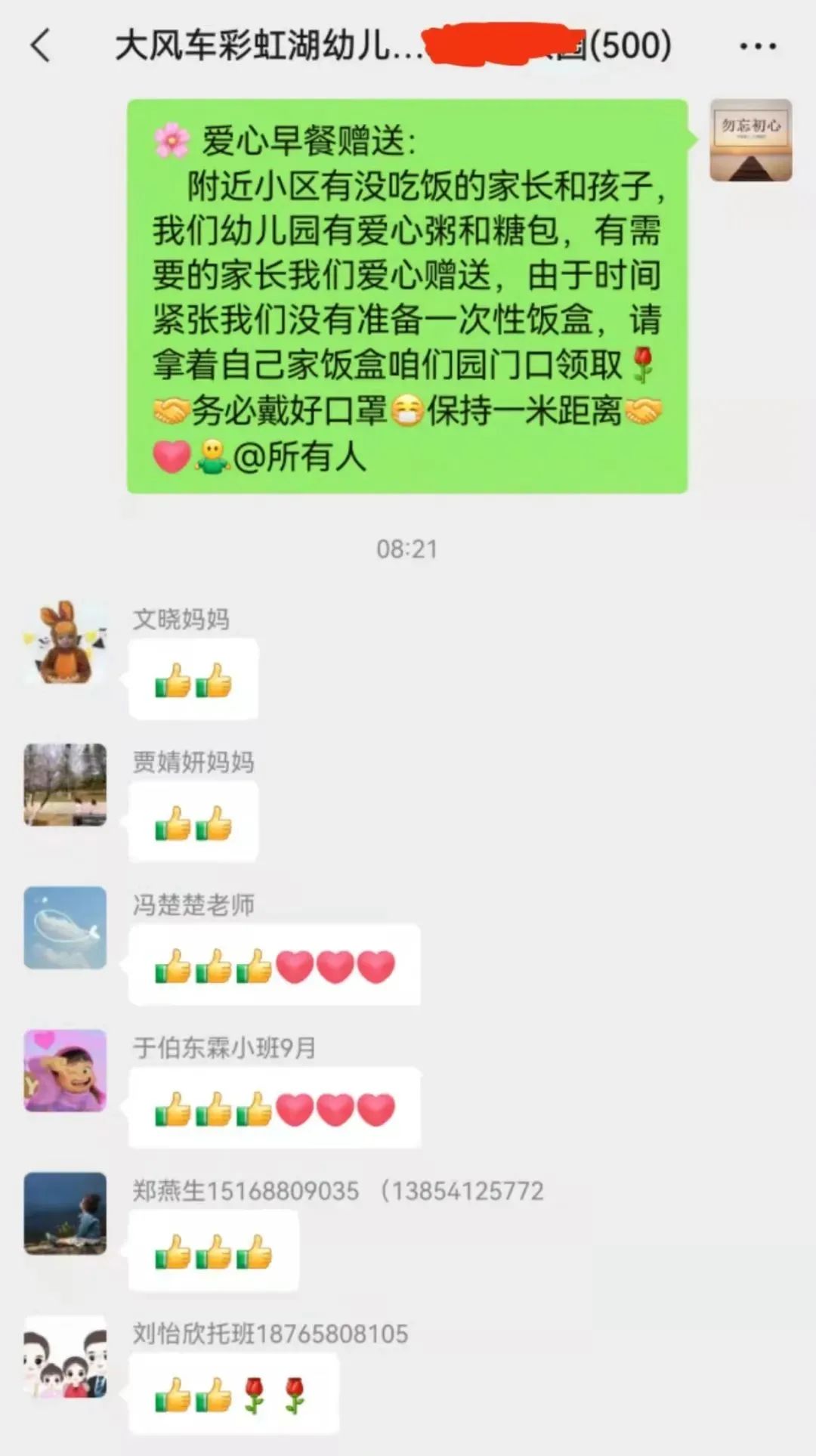This screenshot has width=816, height=1456.
Task: Open the 勿忘初心 sender avatar
Action: click(750, 140)
